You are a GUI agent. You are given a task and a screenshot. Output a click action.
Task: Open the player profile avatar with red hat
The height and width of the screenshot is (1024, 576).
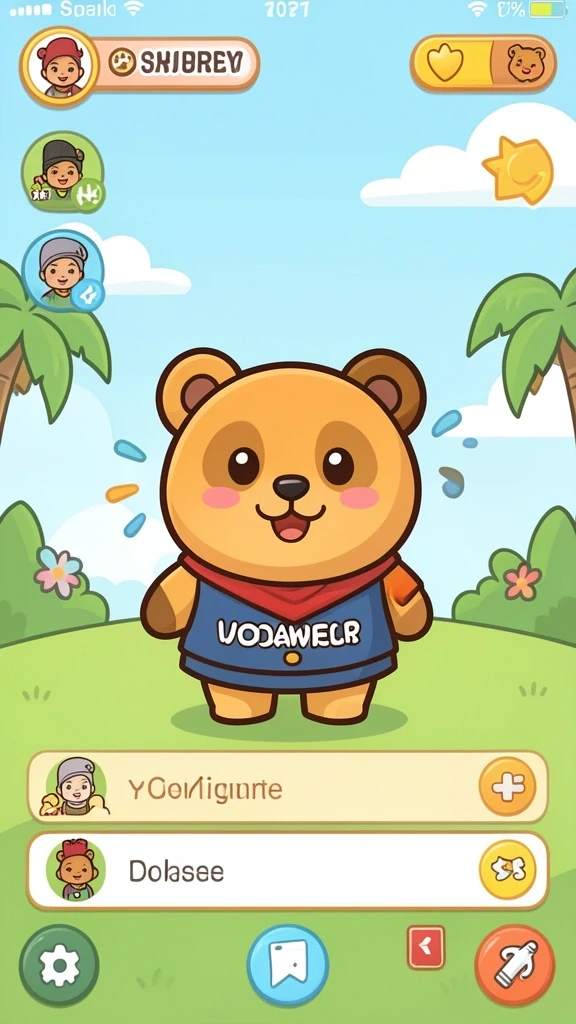pos(59,66)
